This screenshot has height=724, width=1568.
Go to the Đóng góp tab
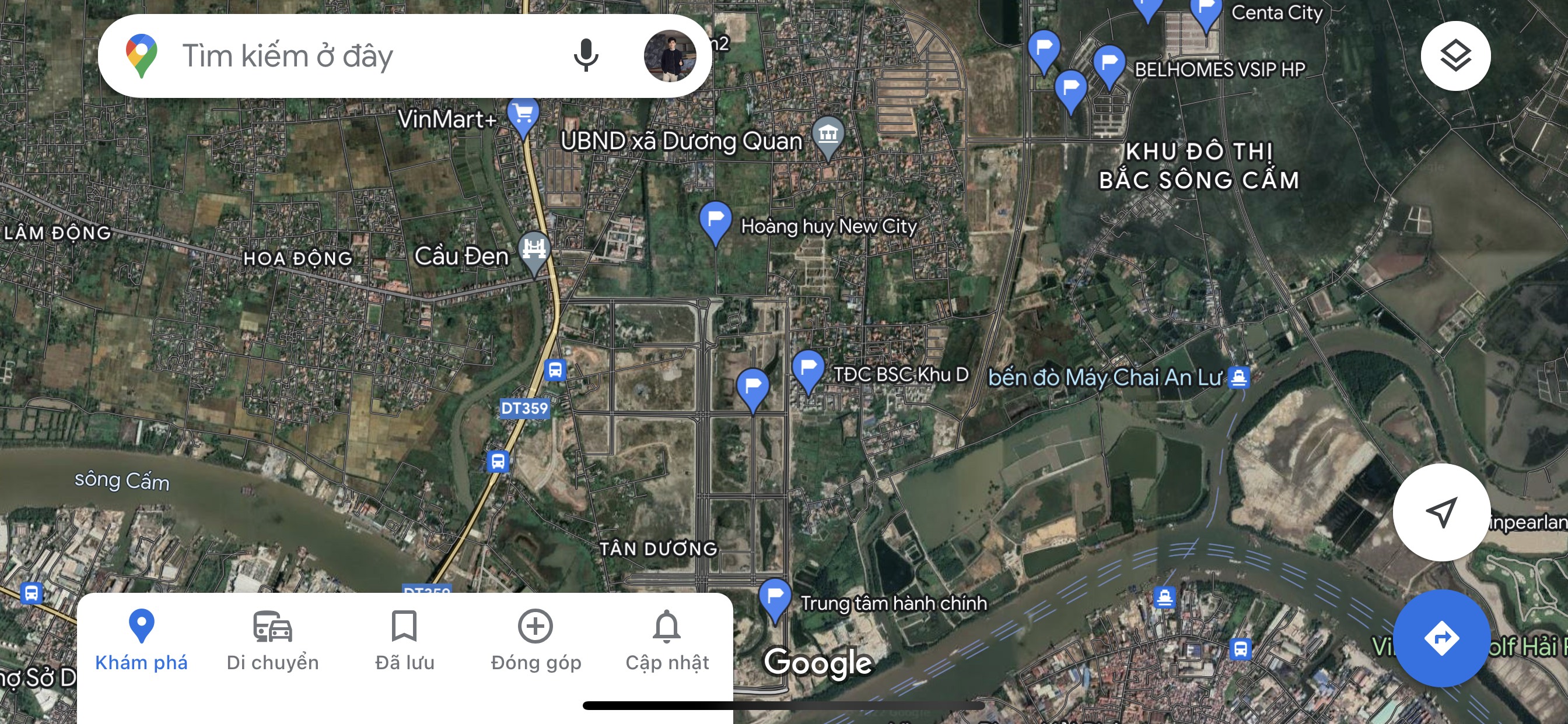pos(535,640)
